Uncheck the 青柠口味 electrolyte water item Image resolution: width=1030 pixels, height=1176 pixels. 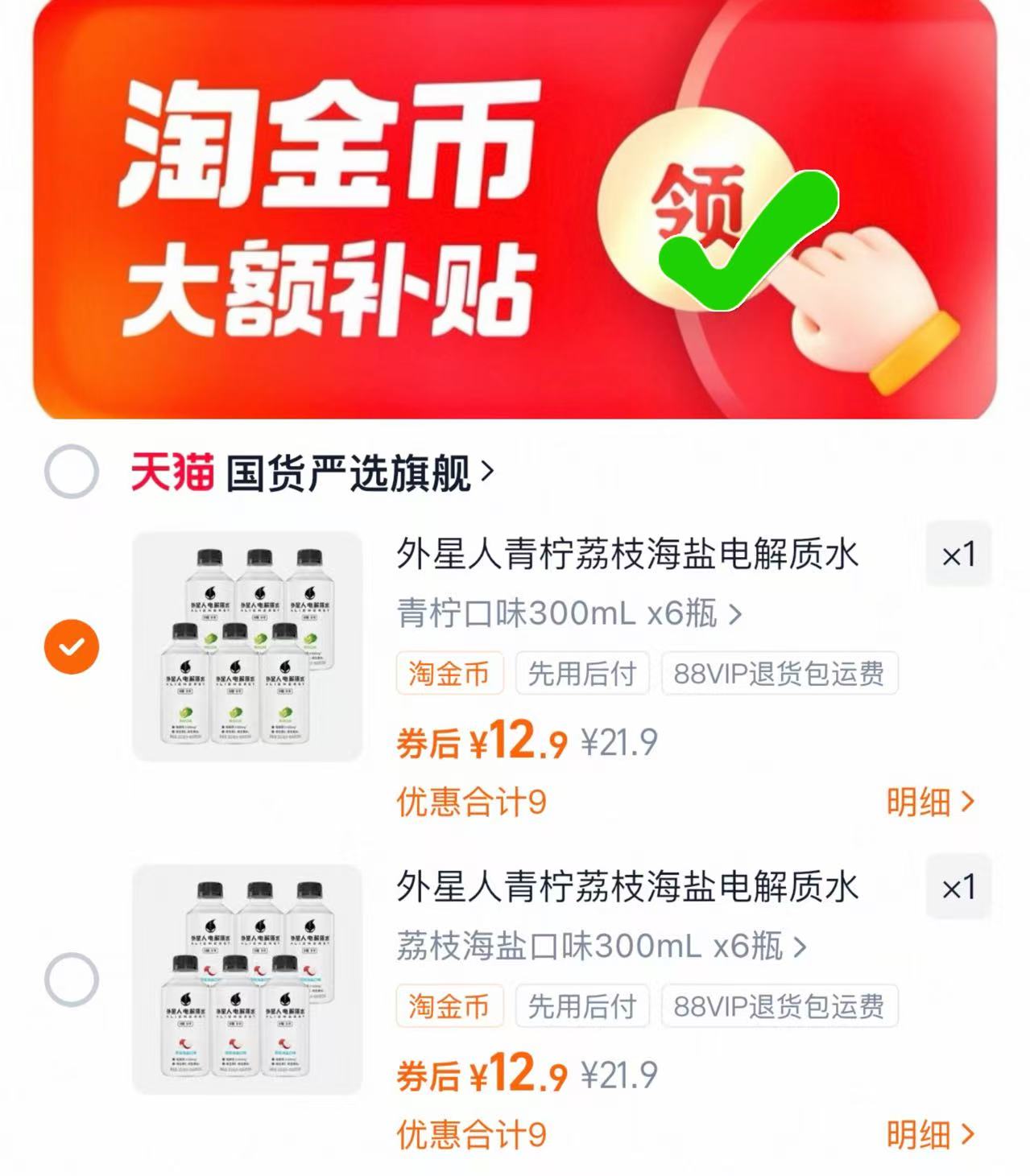coord(72,646)
